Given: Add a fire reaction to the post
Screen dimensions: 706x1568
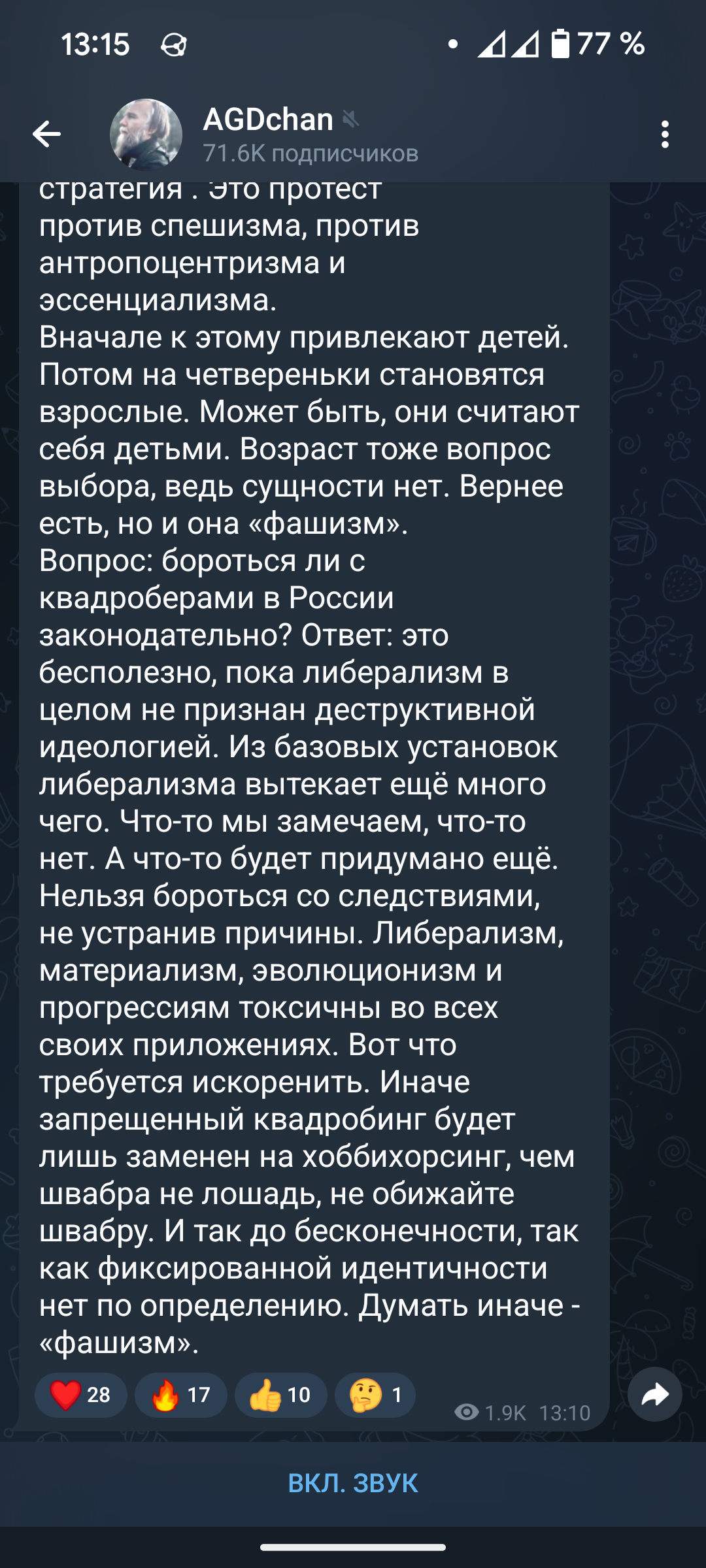Looking at the screenshot, I should [180, 1394].
